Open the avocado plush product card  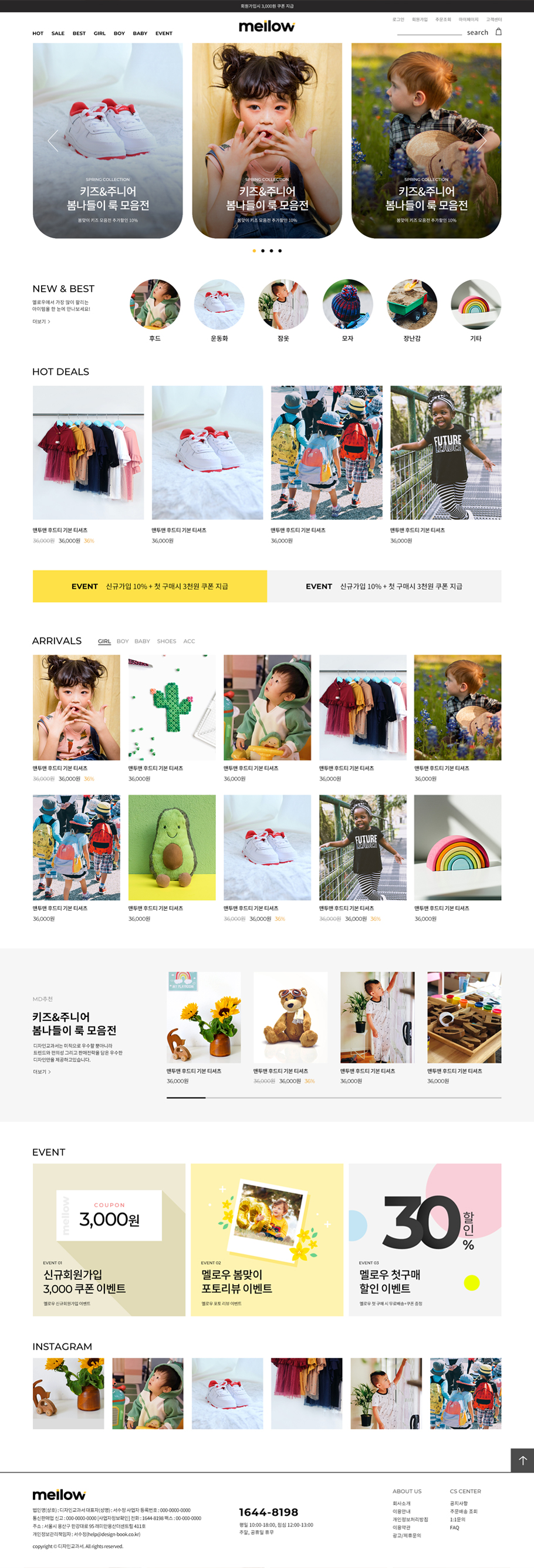pos(172,847)
